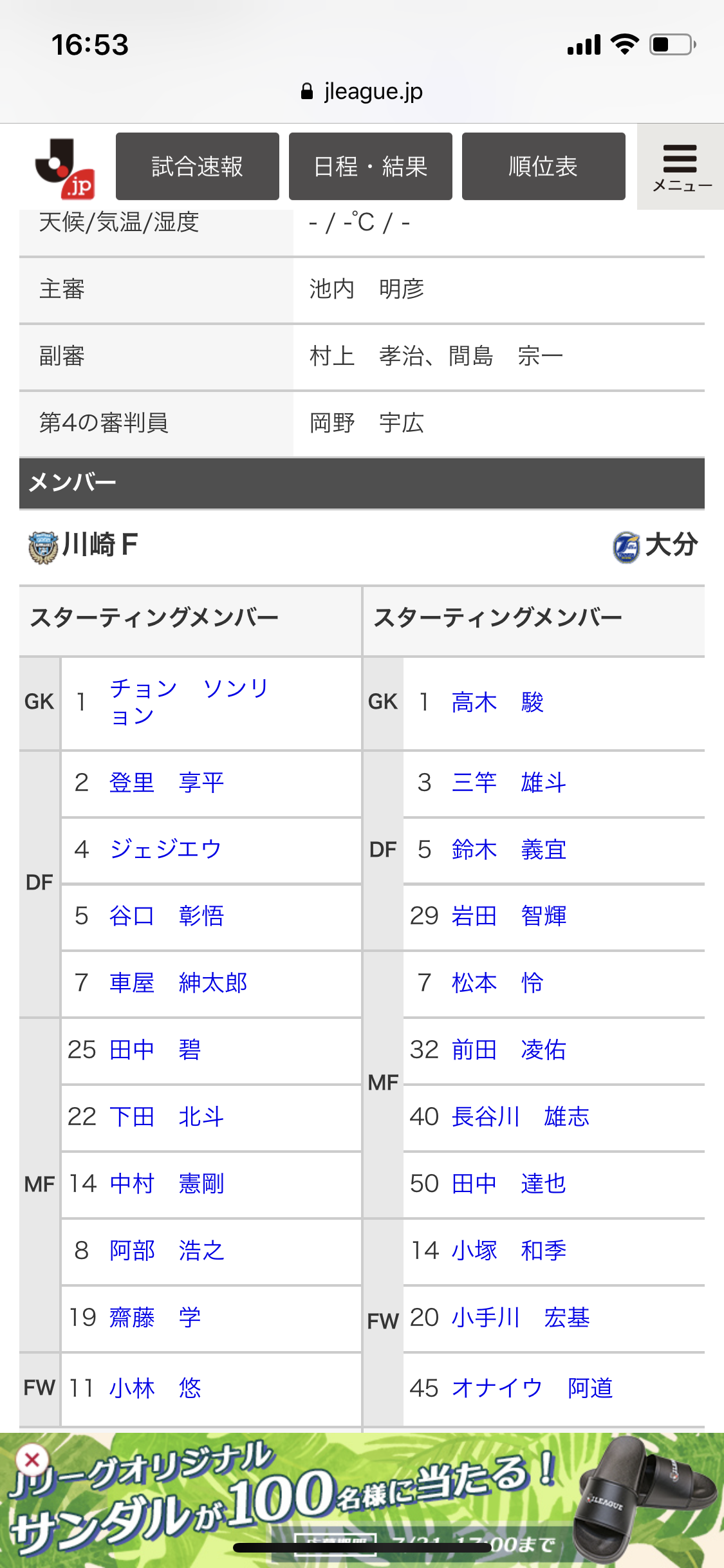Open the メニュー hamburger menu
Image resolution: width=724 pixels, height=1568 pixels.
pyautogui.click(x=681, y=167)
